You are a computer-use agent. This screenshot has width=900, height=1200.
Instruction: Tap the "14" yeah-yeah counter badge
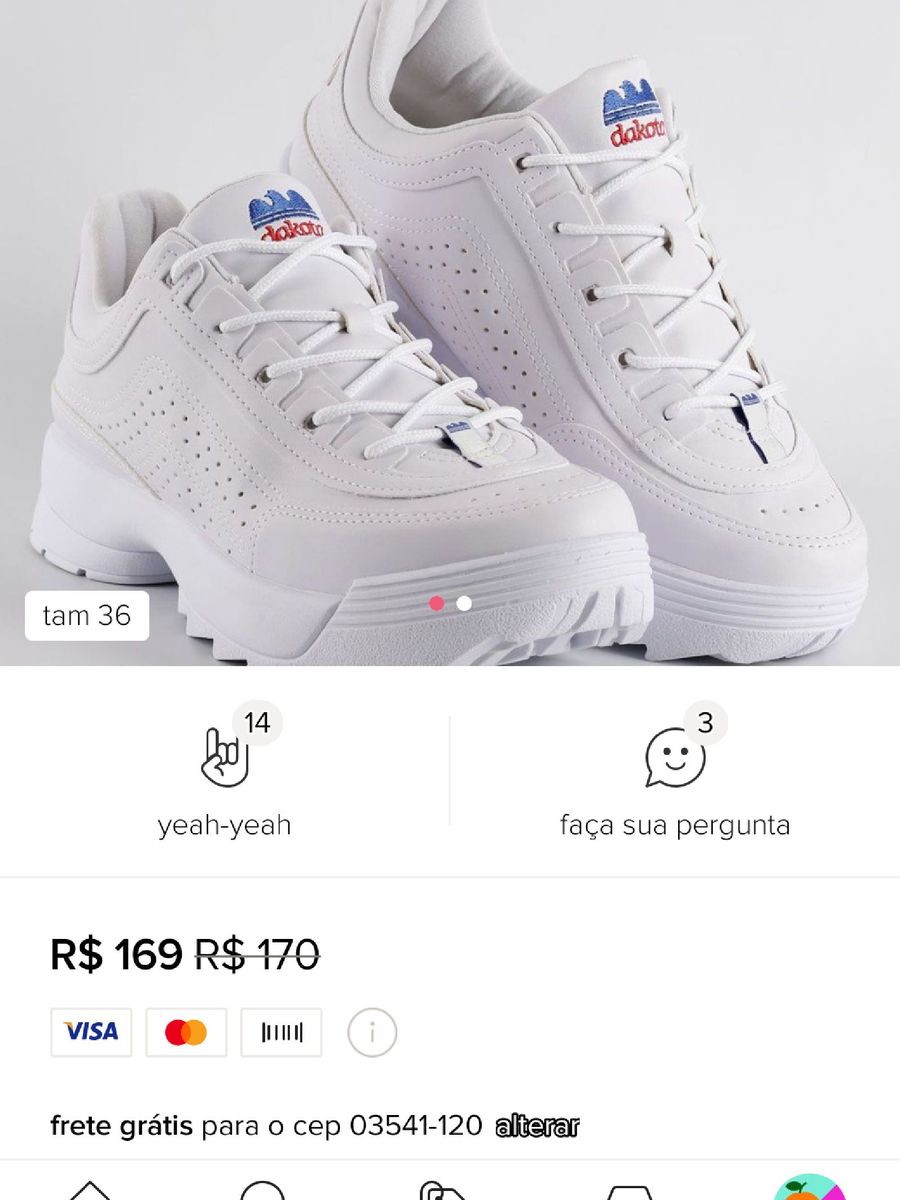257,724
